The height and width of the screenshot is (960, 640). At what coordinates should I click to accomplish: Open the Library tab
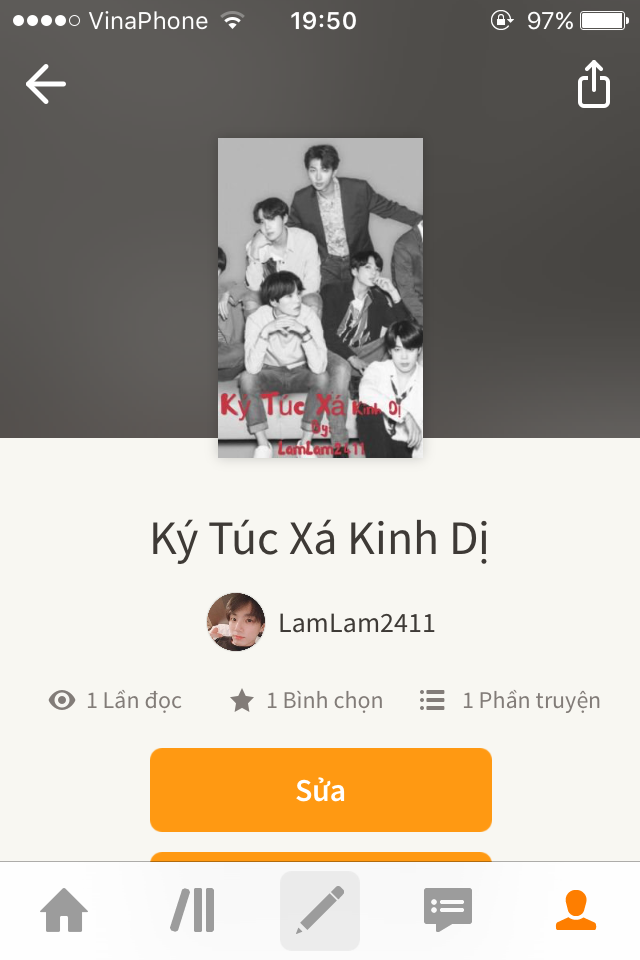(x=192, y=911)
